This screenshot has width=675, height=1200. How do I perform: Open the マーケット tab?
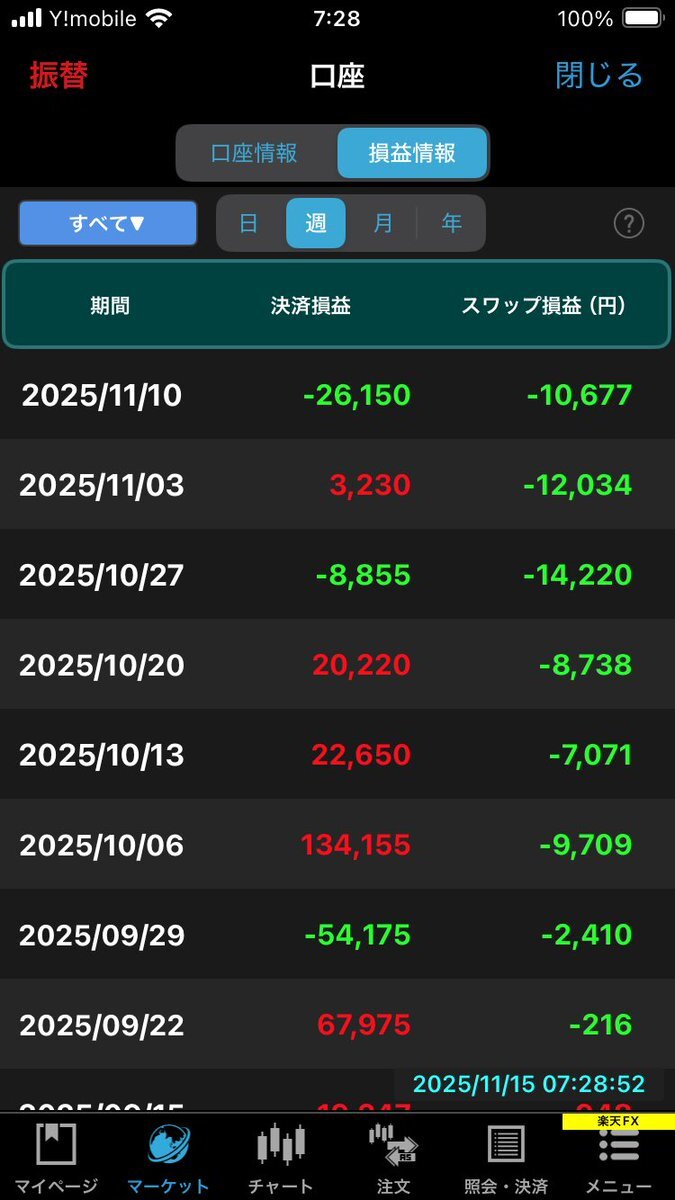pyautogui.click(x=168, y=1158)
